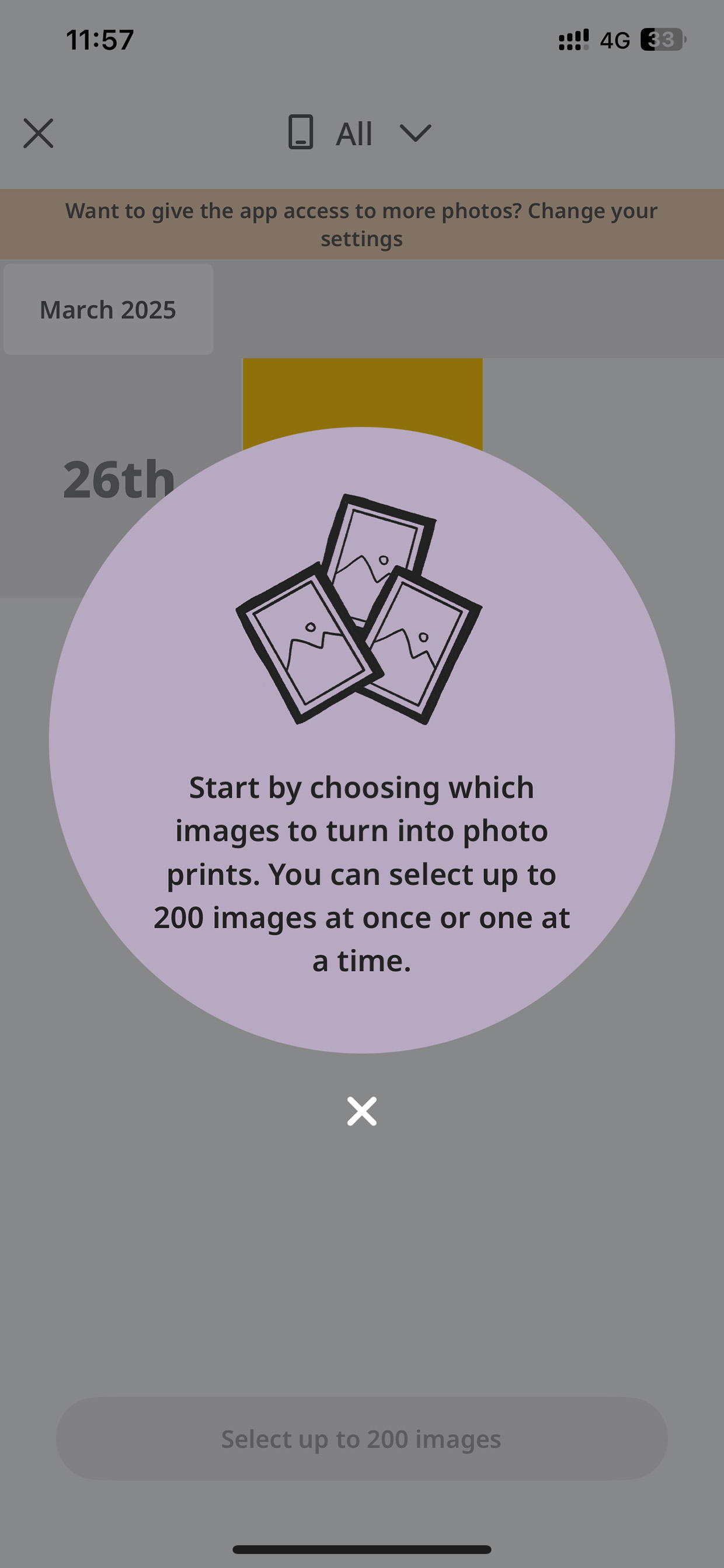Tap the Select up to 200 images button

coord(361,1439)
